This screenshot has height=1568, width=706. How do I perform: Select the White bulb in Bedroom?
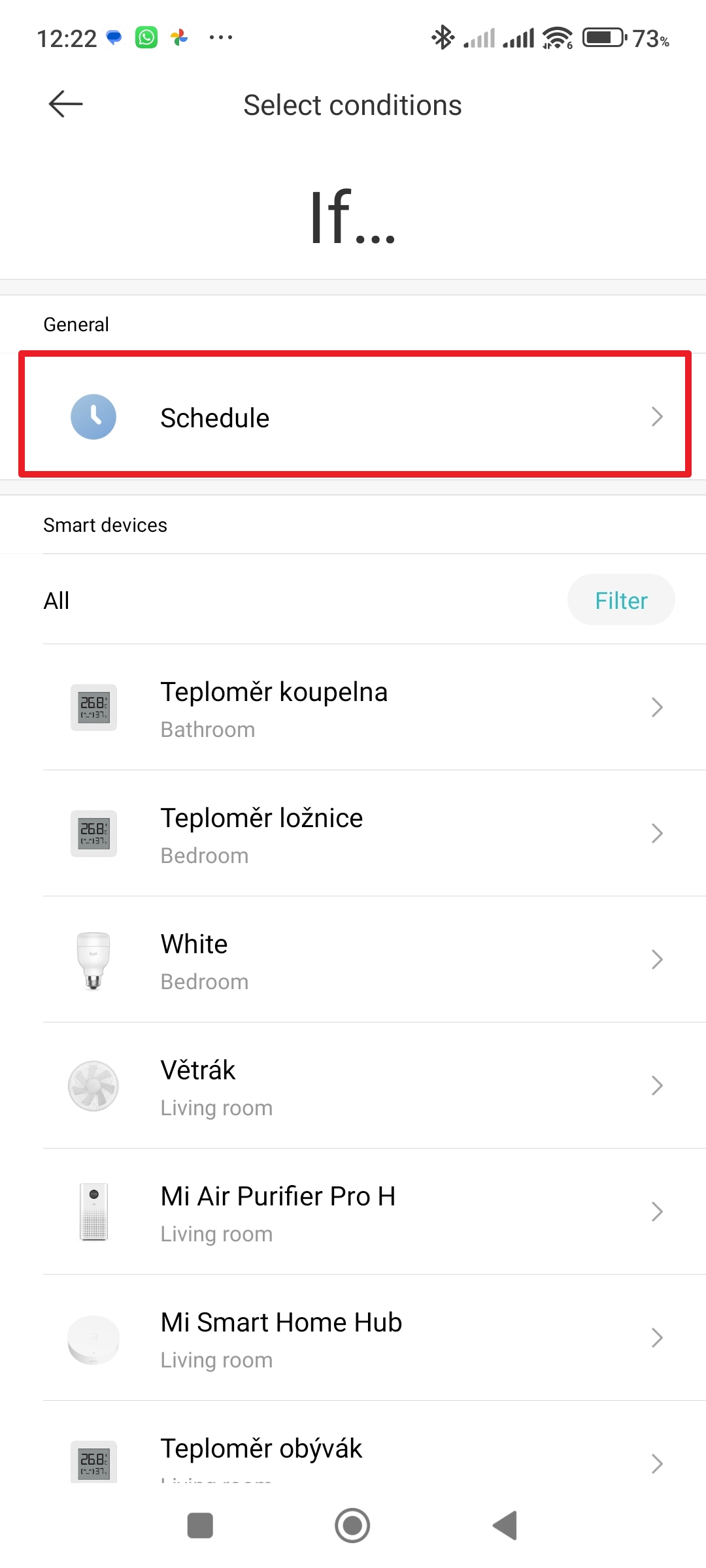[x=353, y=960]
